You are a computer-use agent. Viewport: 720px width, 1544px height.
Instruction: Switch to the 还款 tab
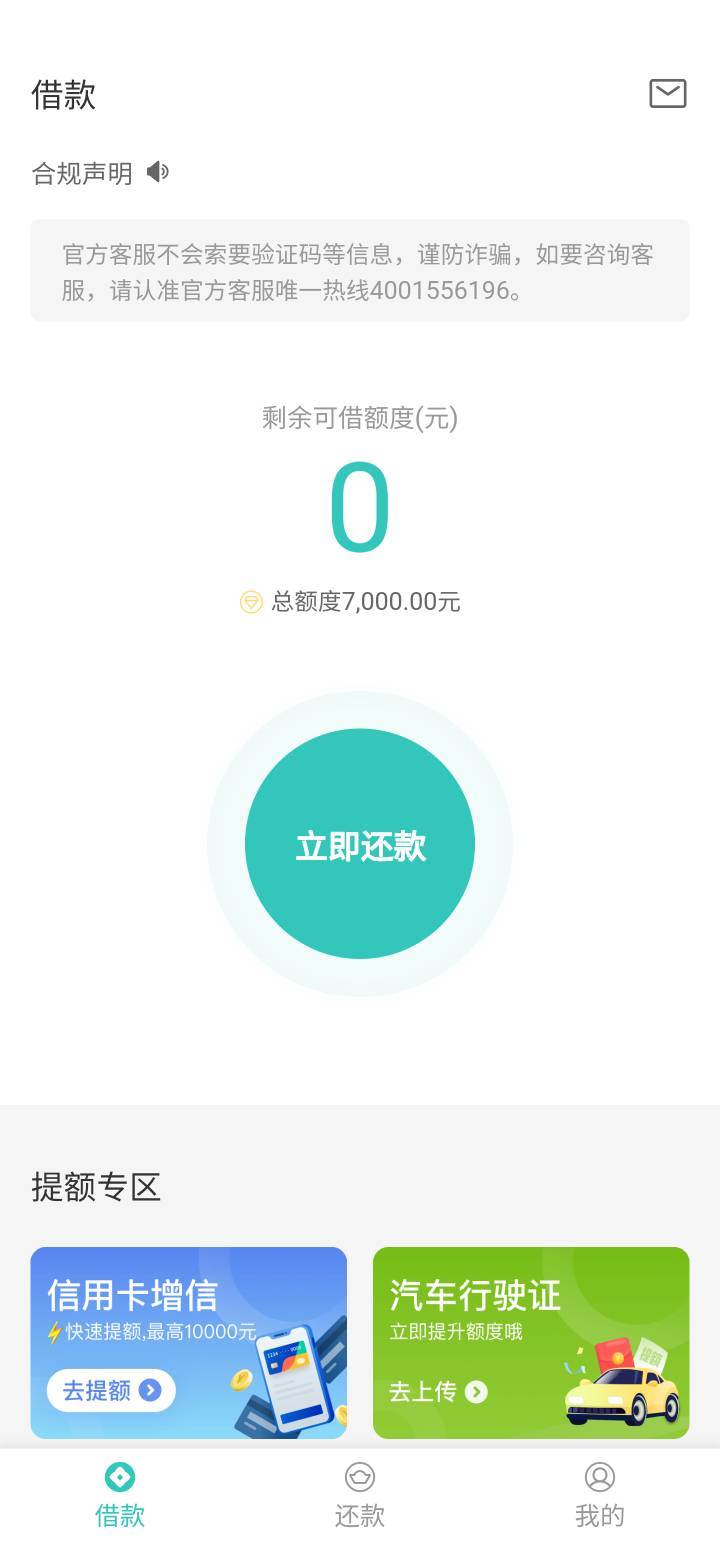pos(360,1495)
